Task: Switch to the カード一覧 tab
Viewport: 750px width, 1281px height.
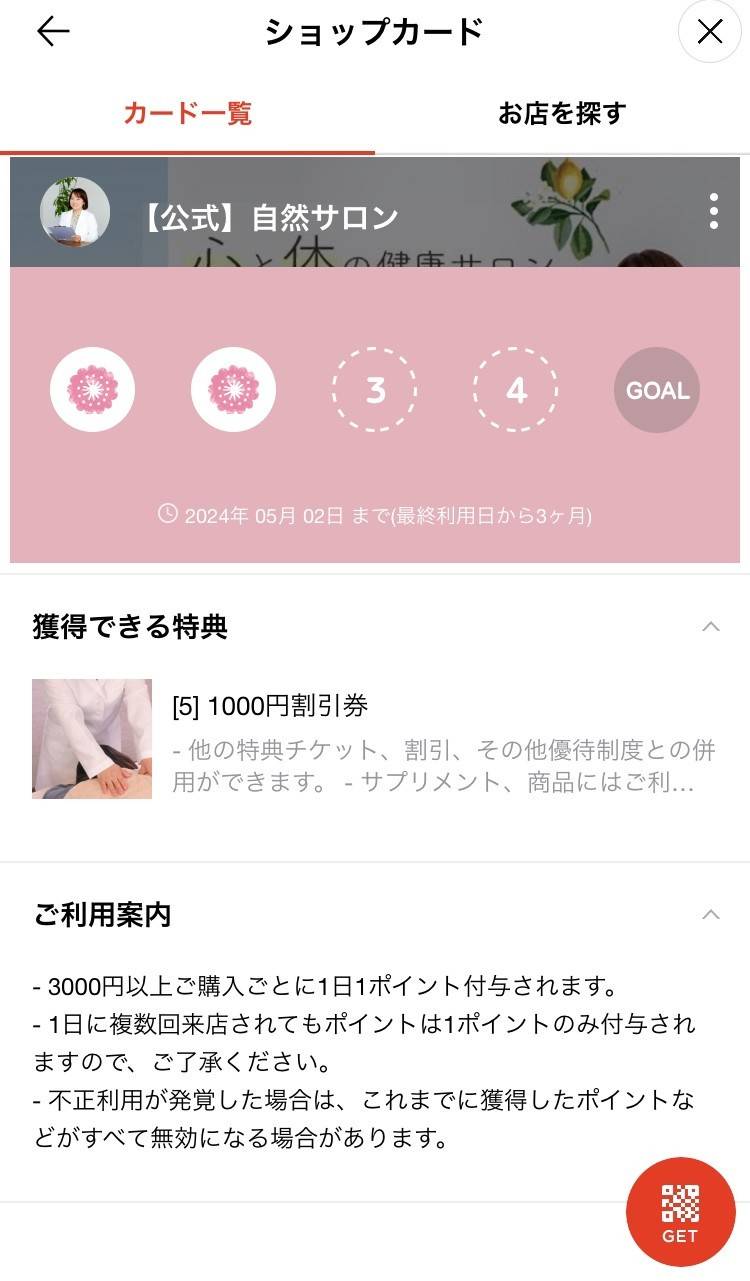Action: point(187,113)
